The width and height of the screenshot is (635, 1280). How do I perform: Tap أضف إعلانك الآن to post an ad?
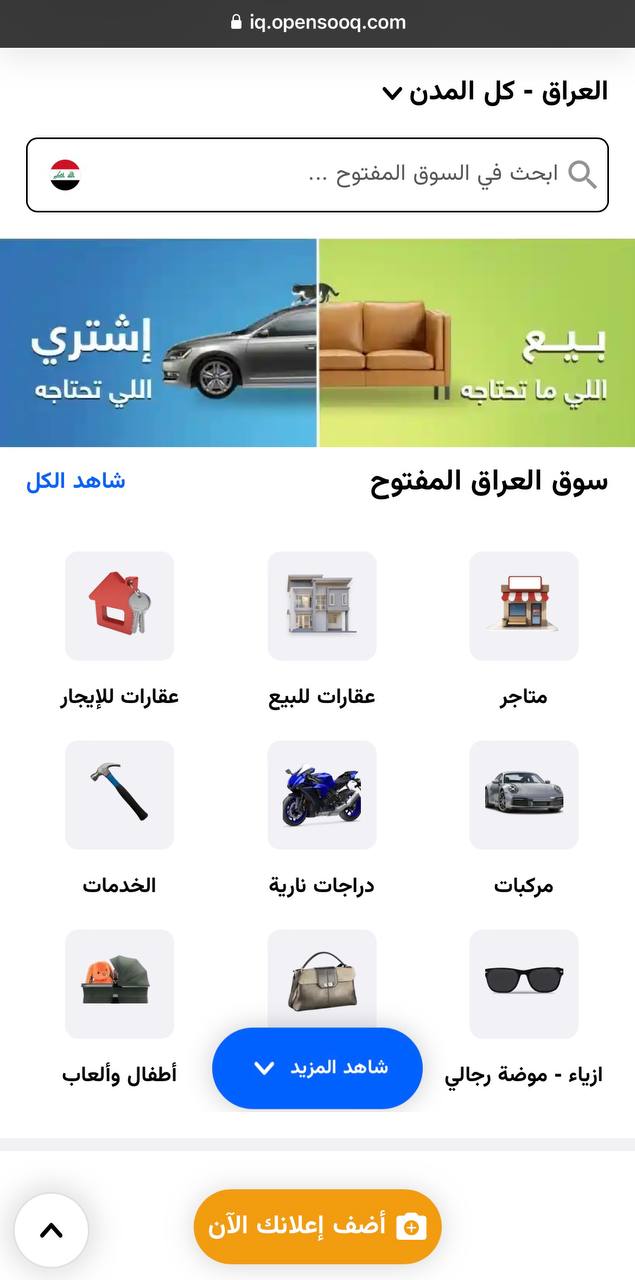[317, 1227]
